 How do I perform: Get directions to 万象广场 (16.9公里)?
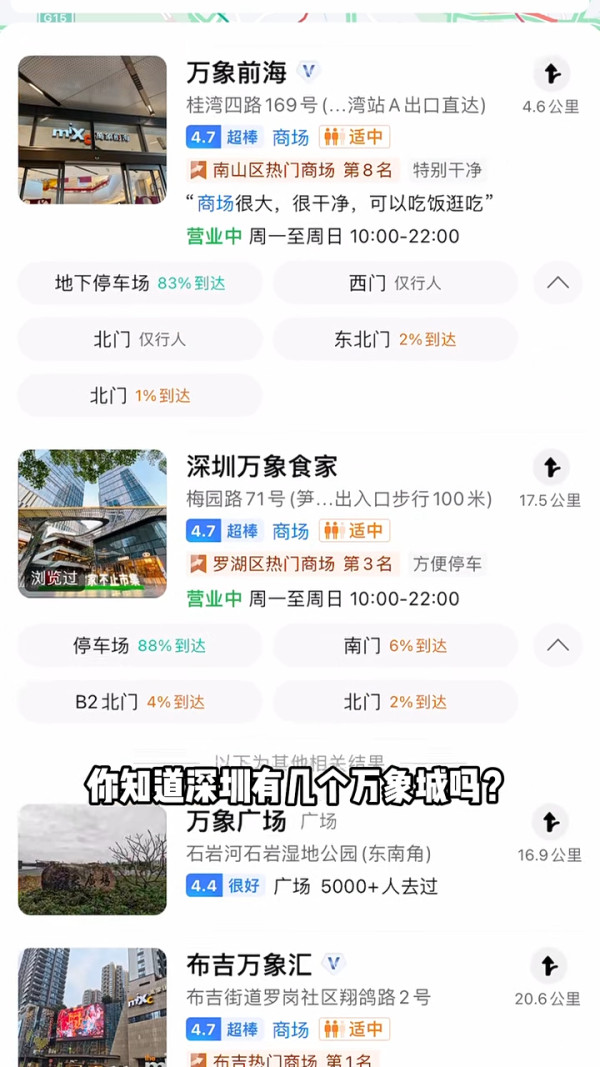click(x=550, y=823)
